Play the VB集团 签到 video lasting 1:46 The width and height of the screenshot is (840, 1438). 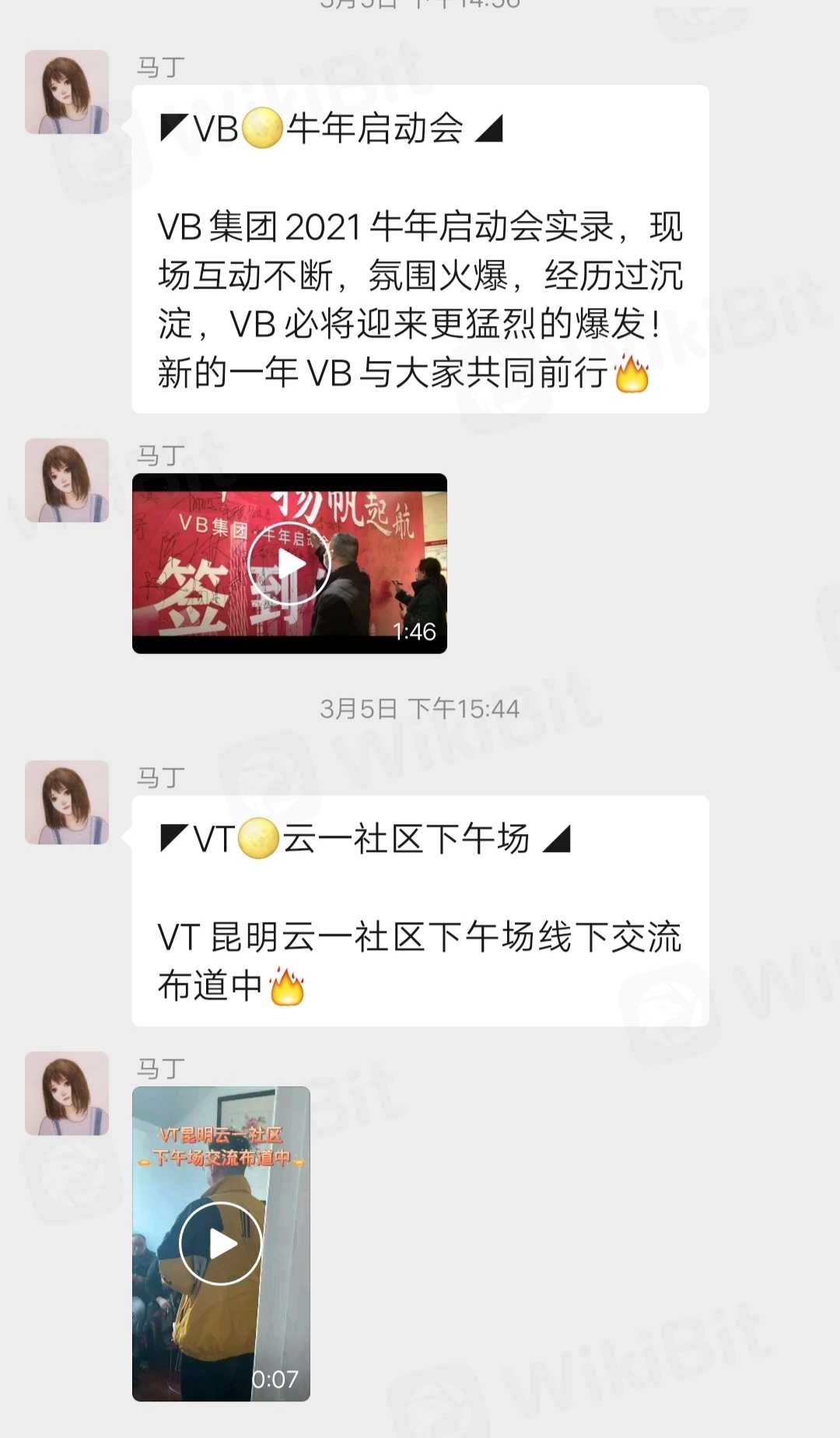[x=289, y=563]
